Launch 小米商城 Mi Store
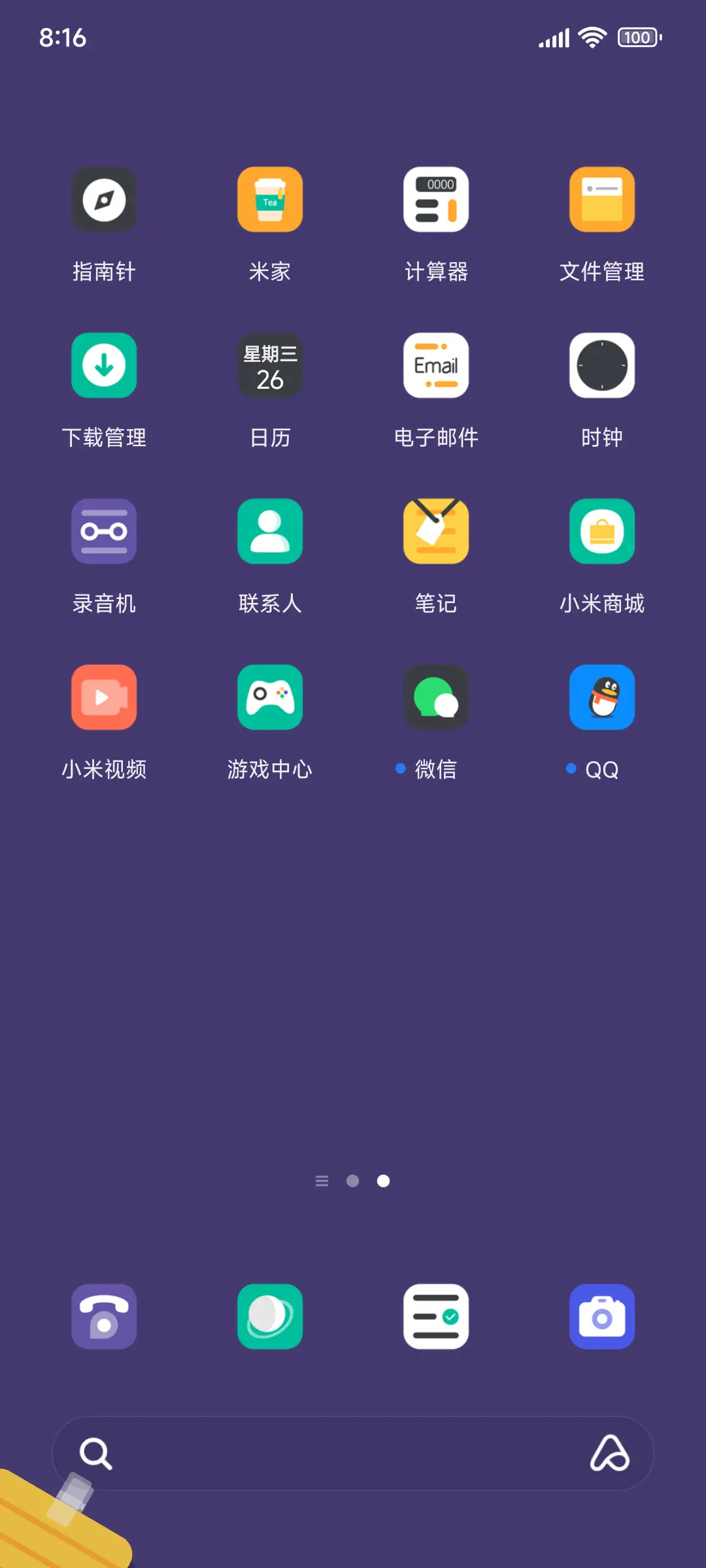This screenshot has width=706, height=1568. click(602, 531)
